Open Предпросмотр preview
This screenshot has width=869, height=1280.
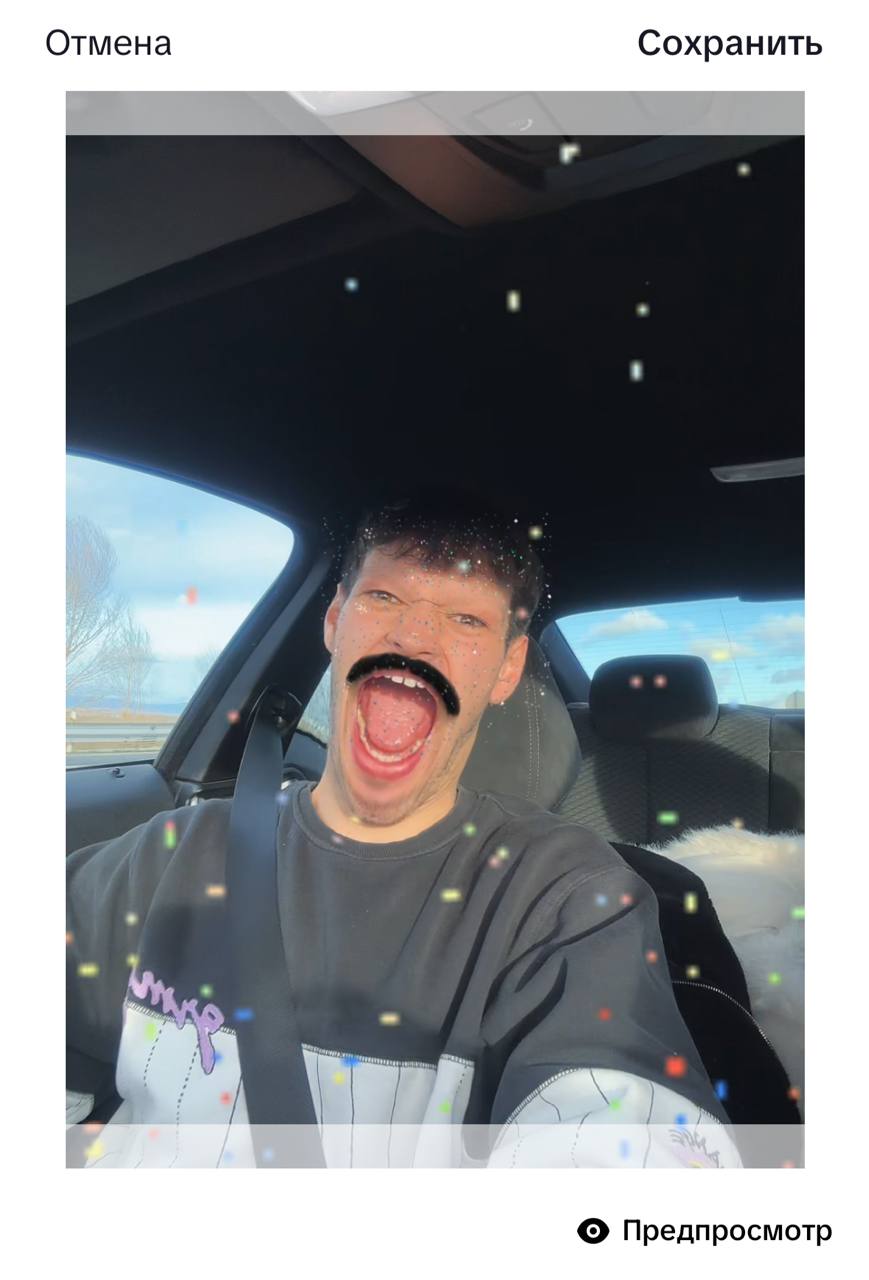[705, 1231]
